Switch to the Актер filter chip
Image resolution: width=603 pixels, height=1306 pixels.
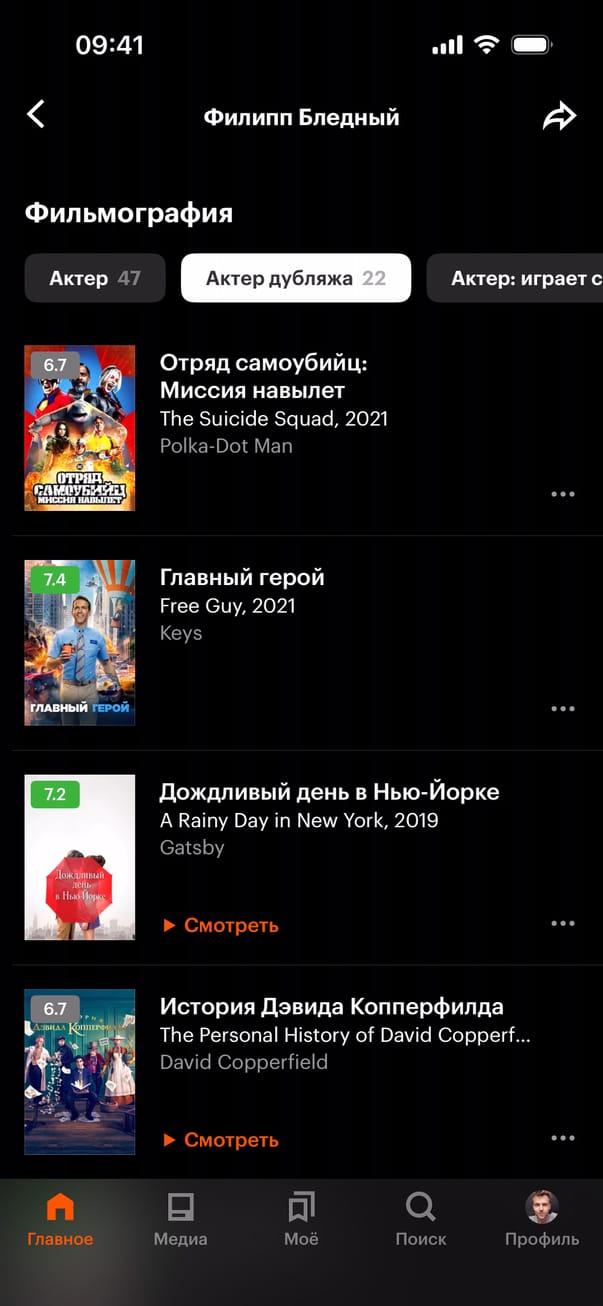point(95,278)
